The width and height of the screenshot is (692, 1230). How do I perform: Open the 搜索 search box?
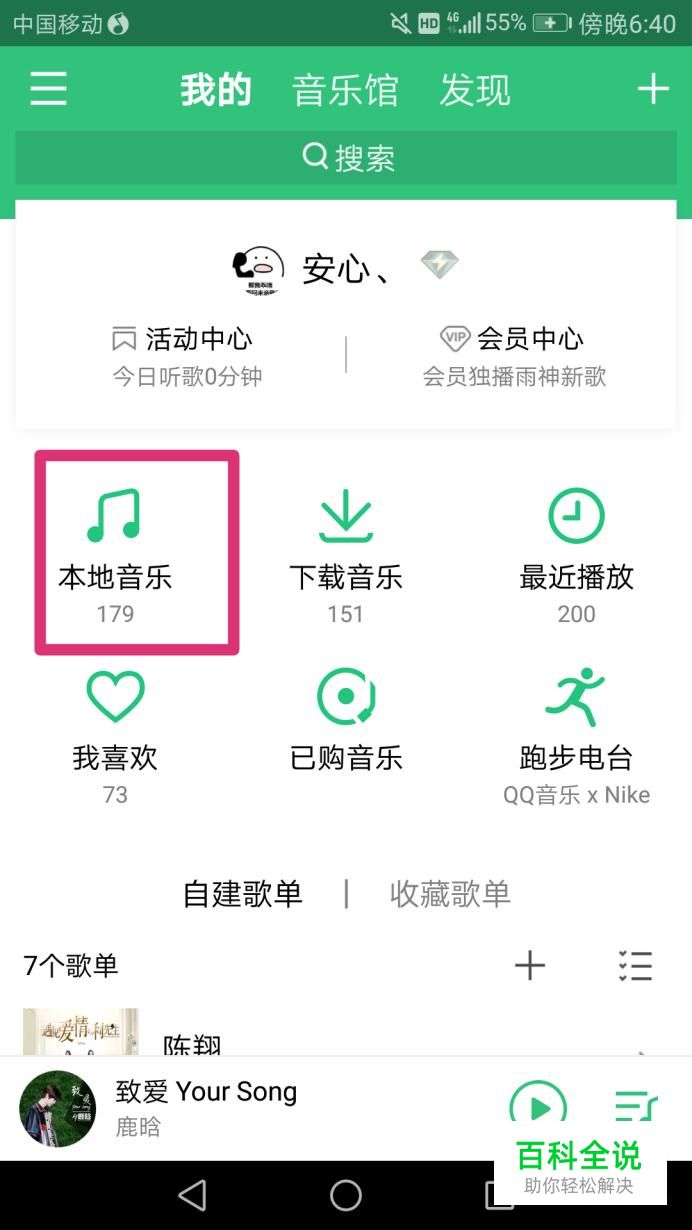click(x=346, y=157)
